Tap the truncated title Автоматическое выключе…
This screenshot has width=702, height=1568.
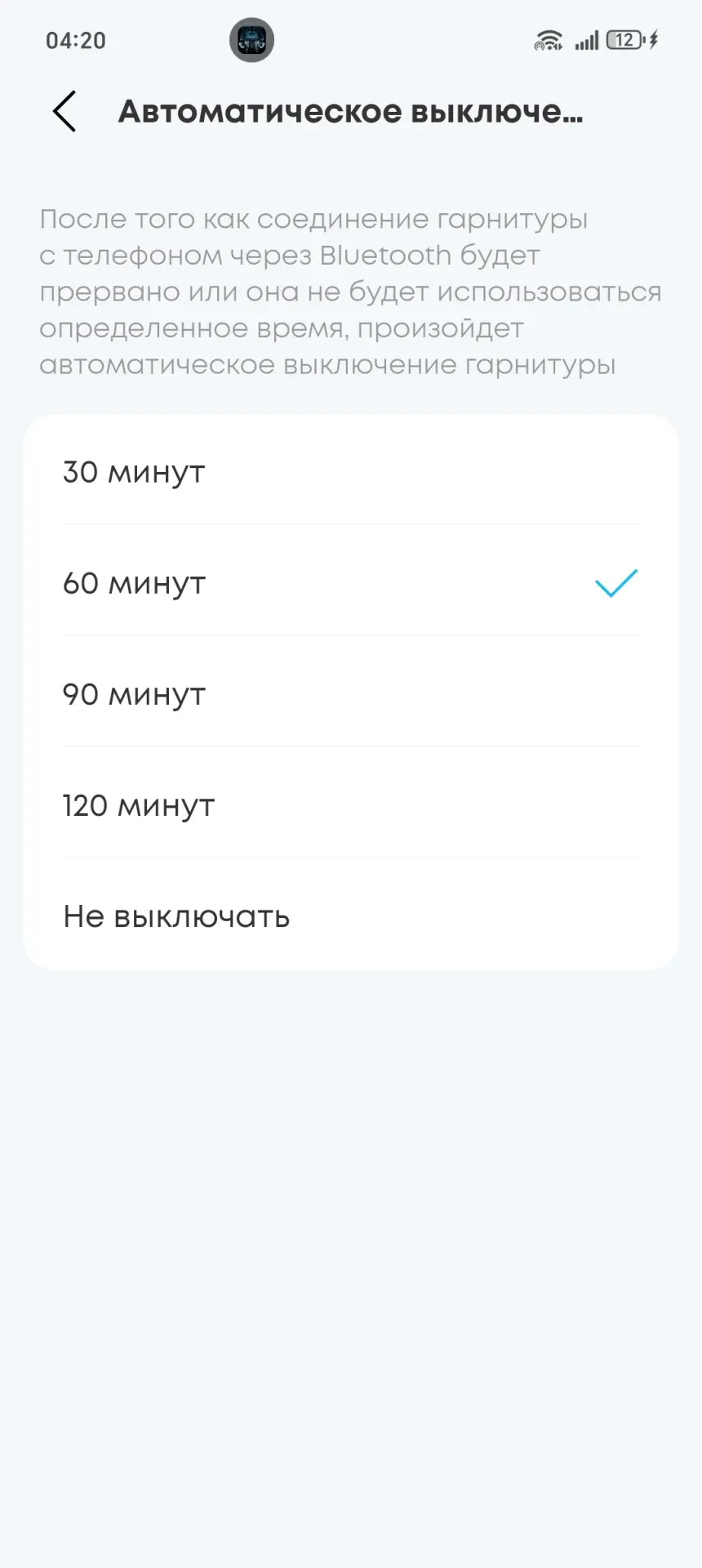pyautogui.click(x=351, y=112)
